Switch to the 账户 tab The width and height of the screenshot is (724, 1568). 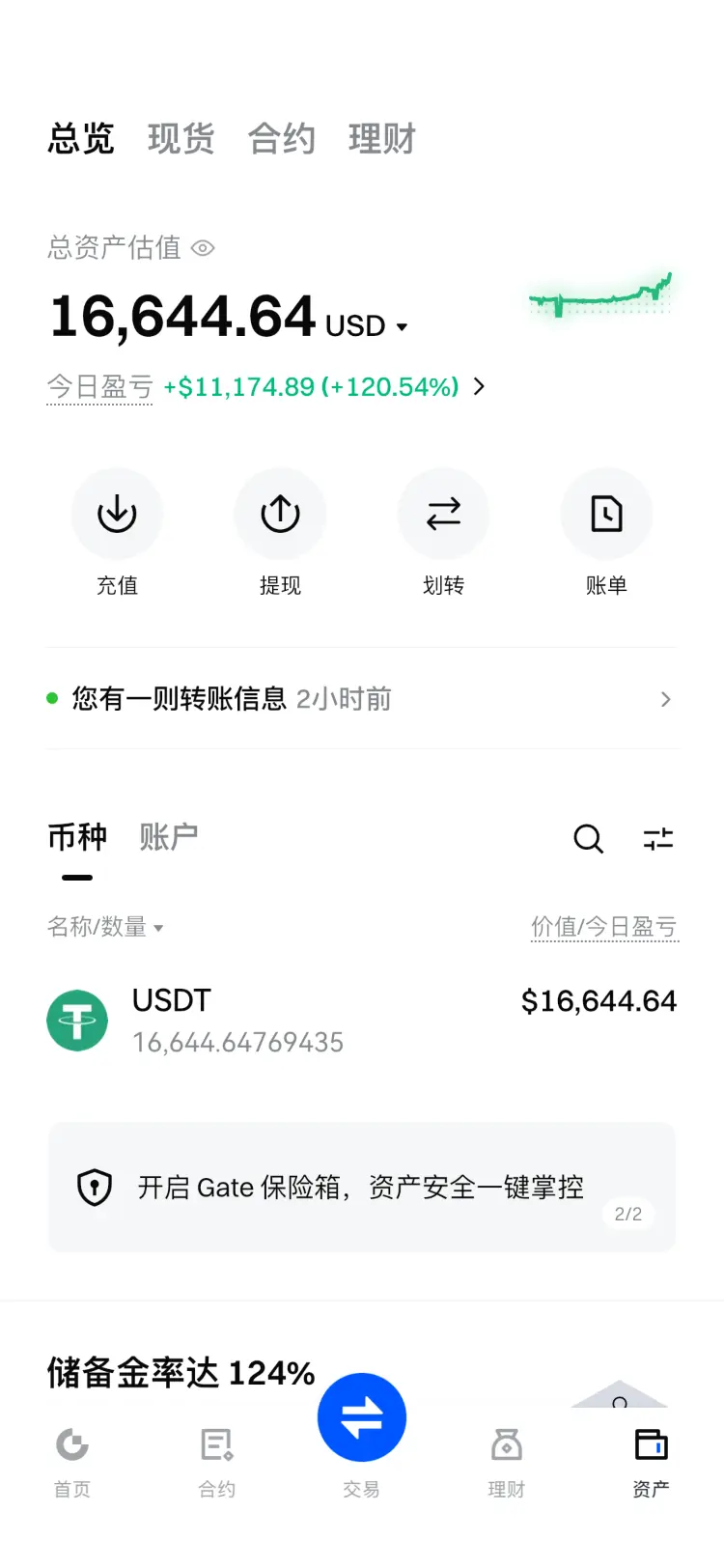point(168,837)
